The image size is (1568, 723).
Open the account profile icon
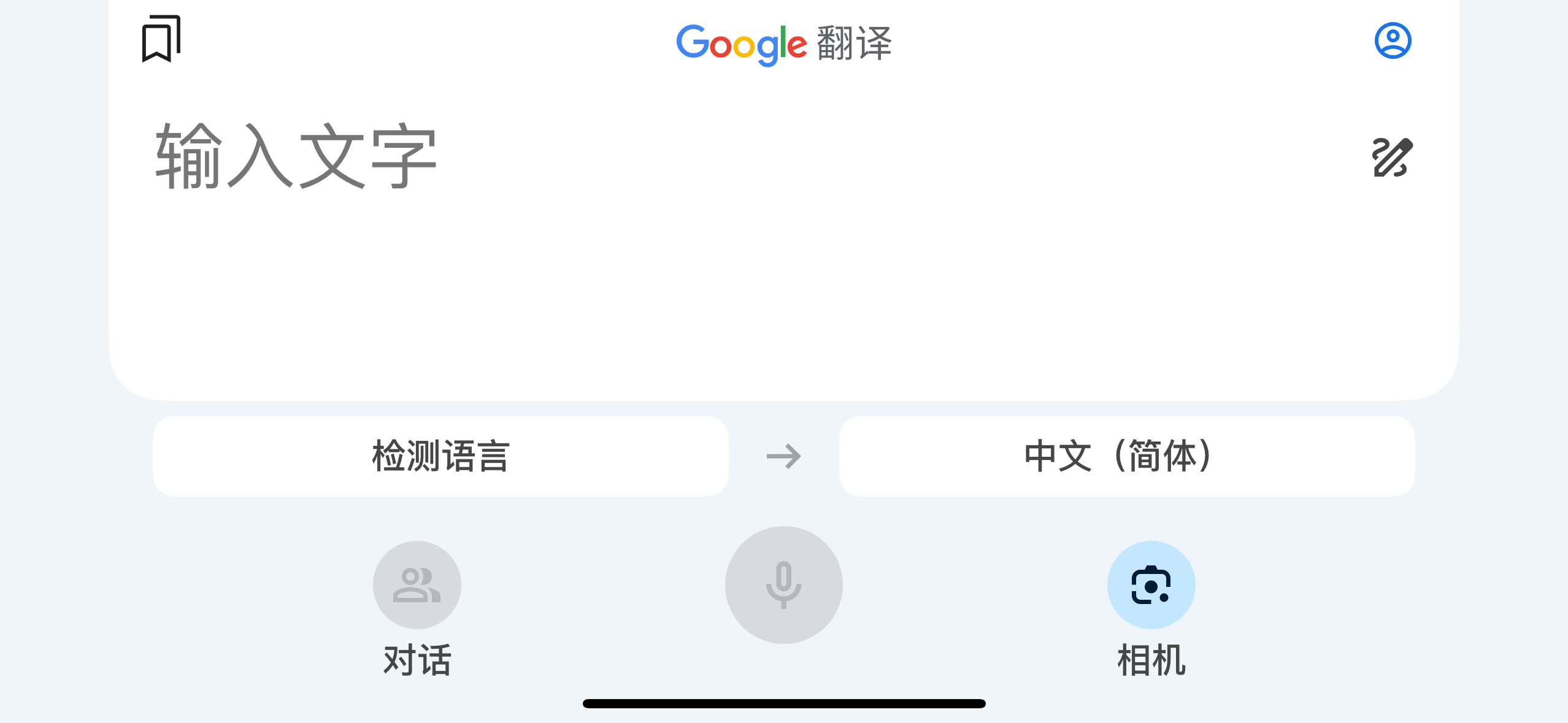1393,40
